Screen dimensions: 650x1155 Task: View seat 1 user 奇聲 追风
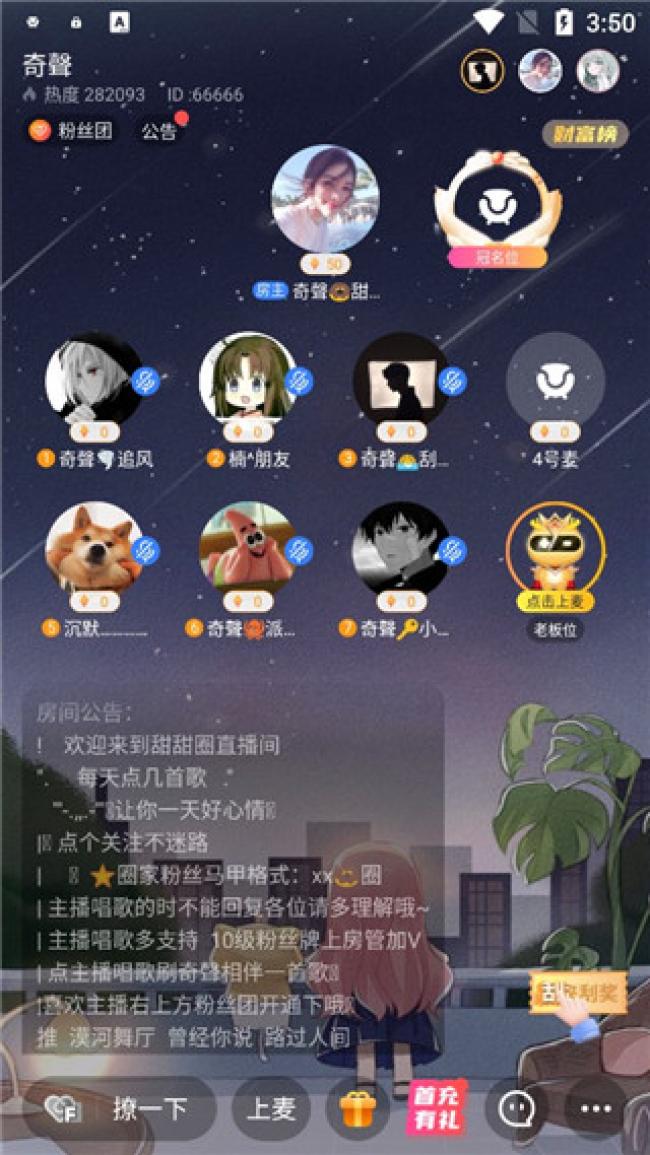coord(93,379)
